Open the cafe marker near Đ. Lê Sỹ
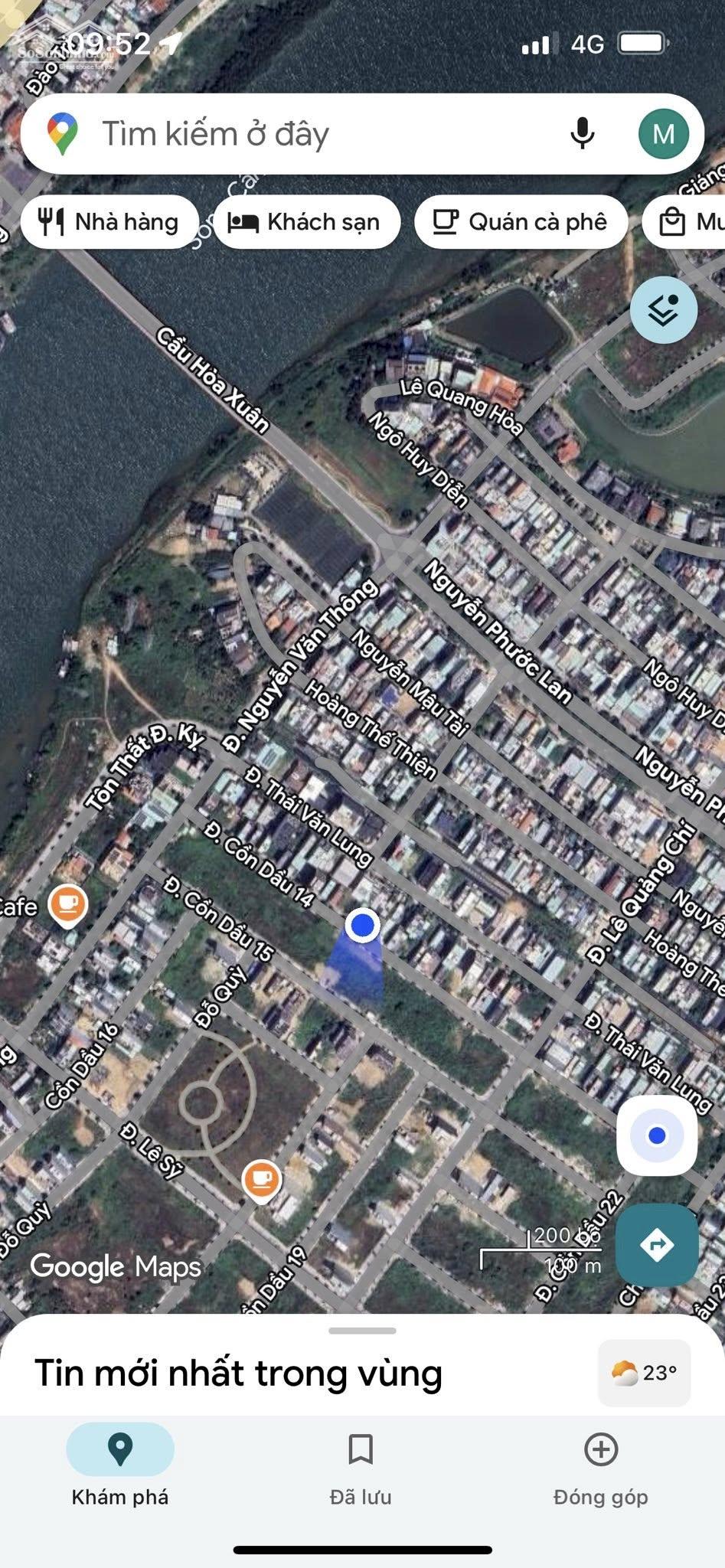The width and height of the screenshot is (725, 1568). point(261,1178)
